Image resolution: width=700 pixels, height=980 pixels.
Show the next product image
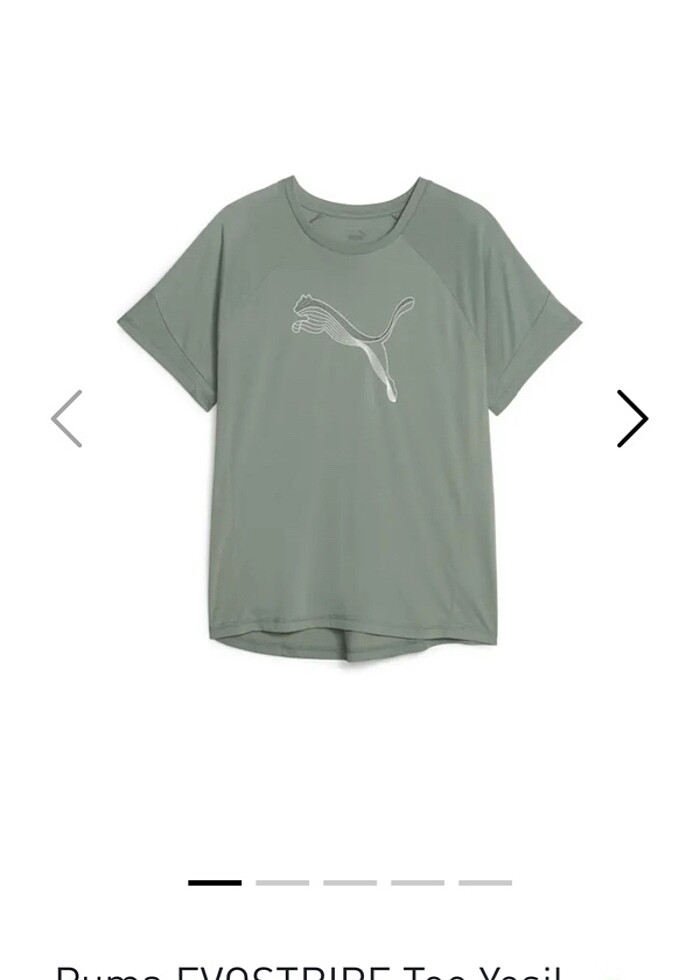(632, 419)
